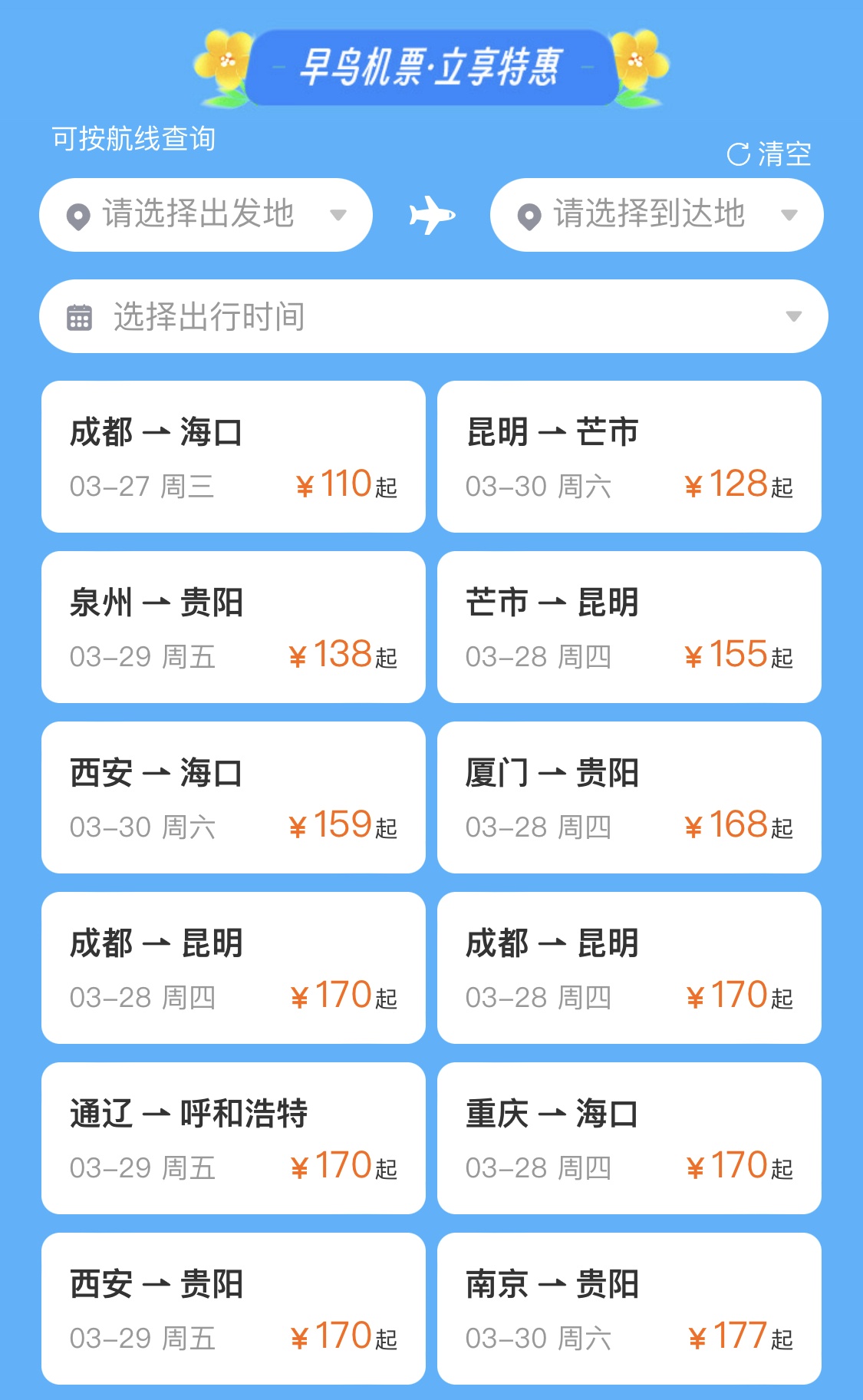Tap 清空 to clear the filters
863x1400 pixels.
coord(769,154)
